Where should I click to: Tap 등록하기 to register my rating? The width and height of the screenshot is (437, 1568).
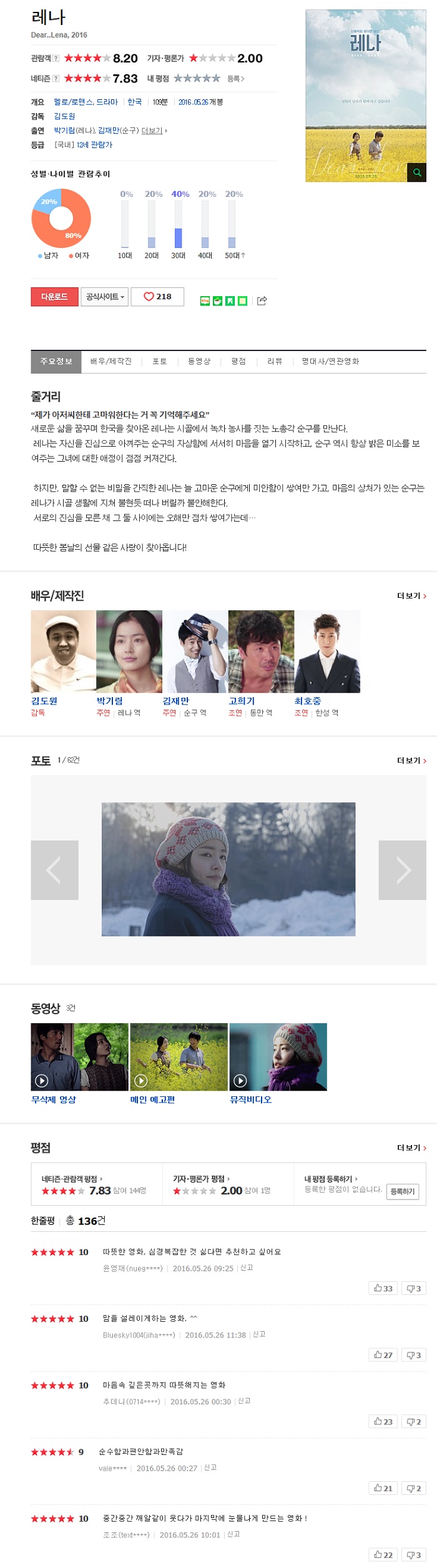tap(402, 1191)
